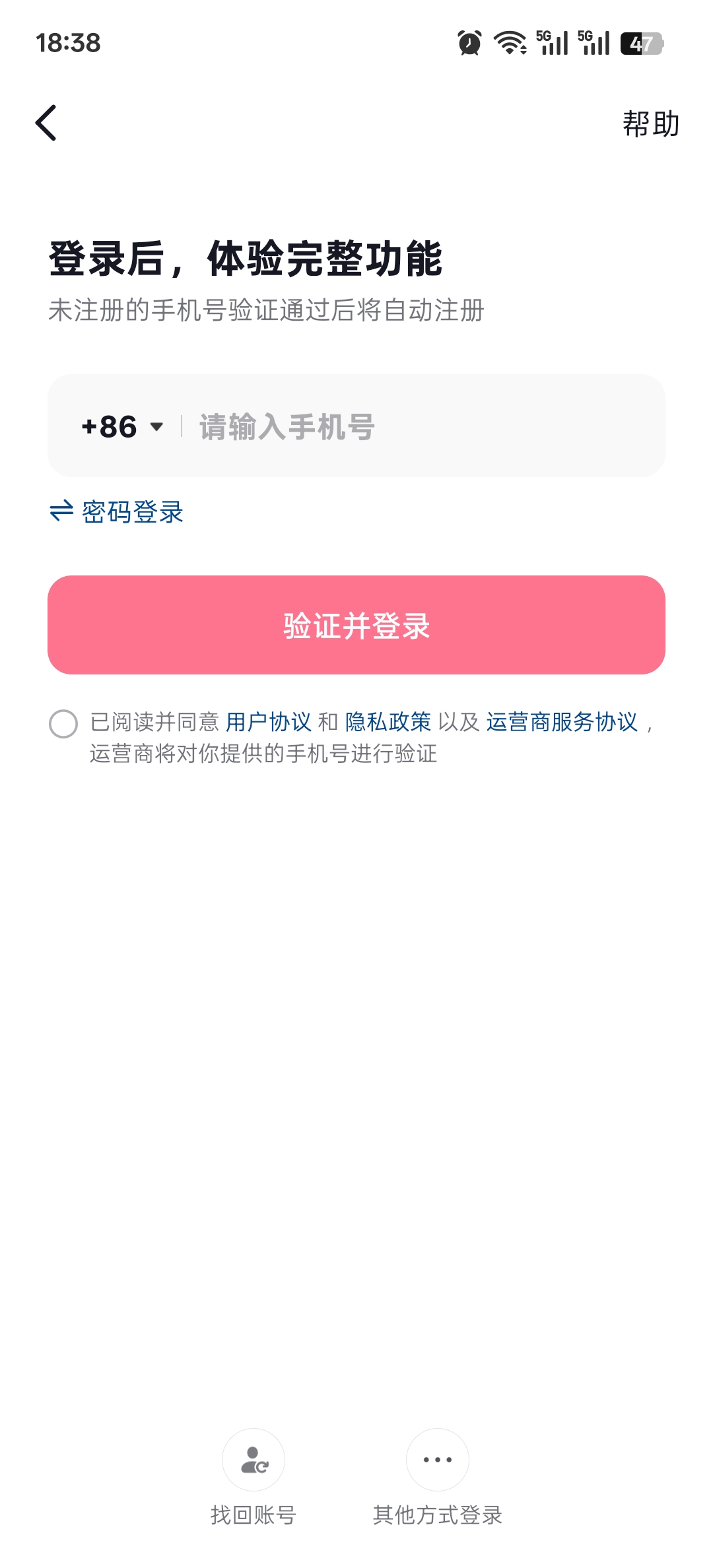
Task: Open the 帮助 help page
Action: (x=650, y=124)
